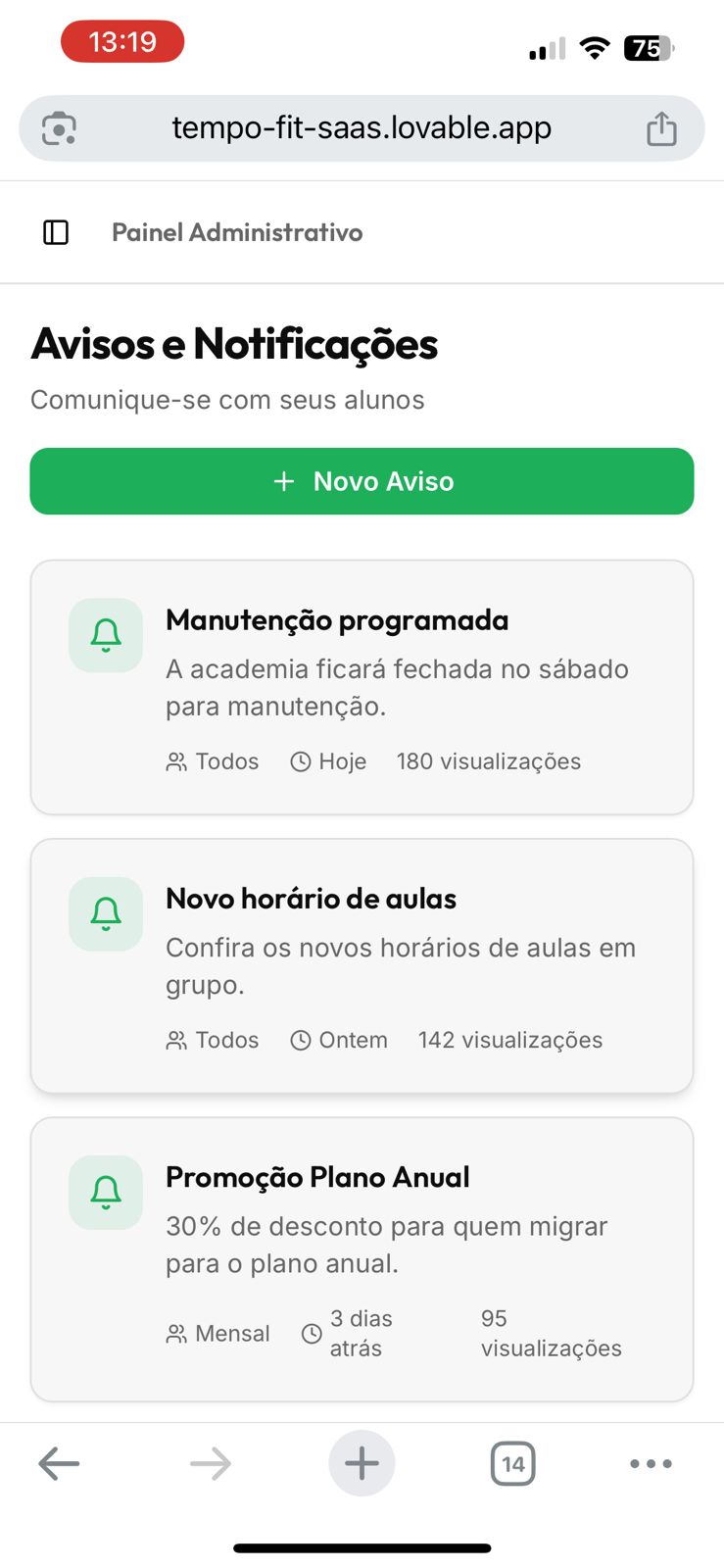Open a new browser tab
The height and width of the screenshot is (1568, 724).
(362, 1464)
